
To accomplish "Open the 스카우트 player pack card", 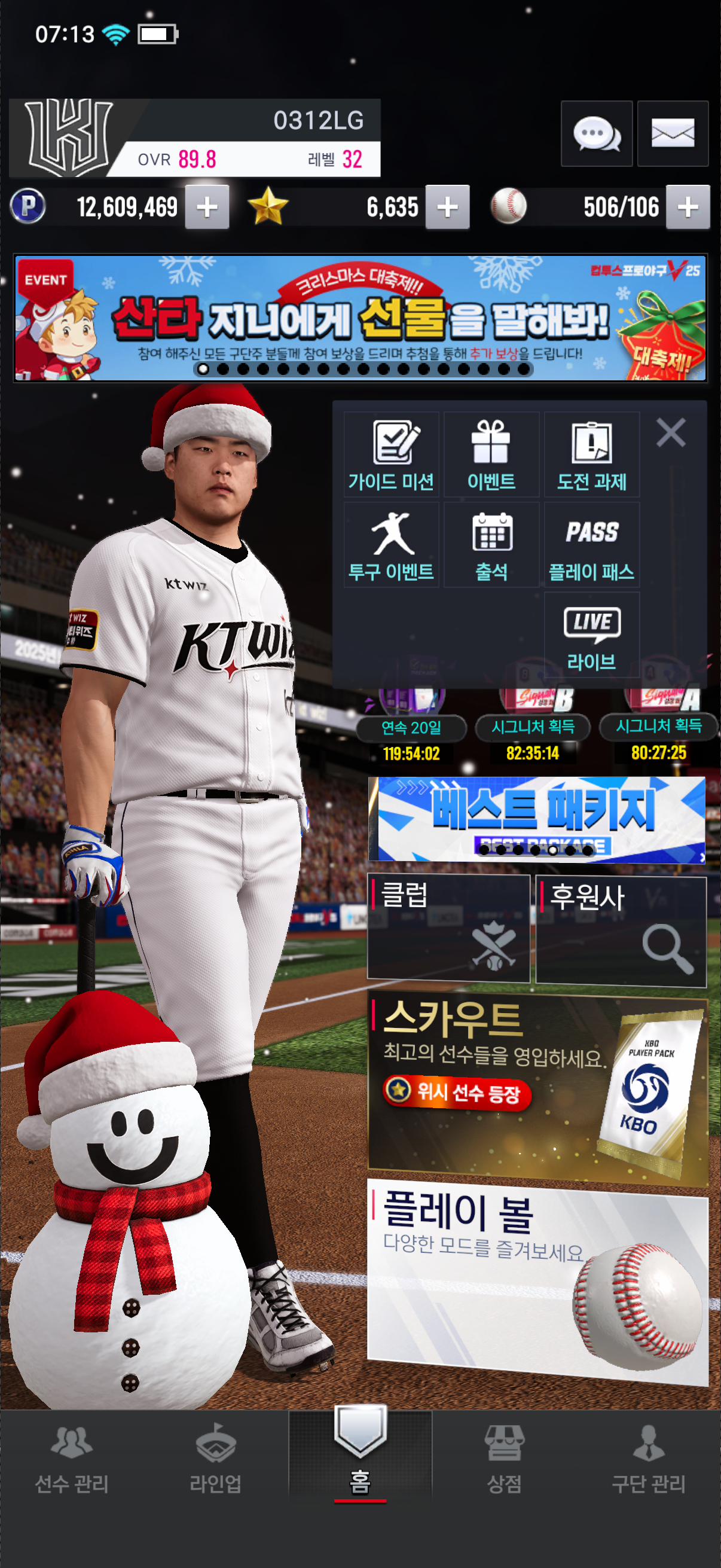I will click(537, 1091).
